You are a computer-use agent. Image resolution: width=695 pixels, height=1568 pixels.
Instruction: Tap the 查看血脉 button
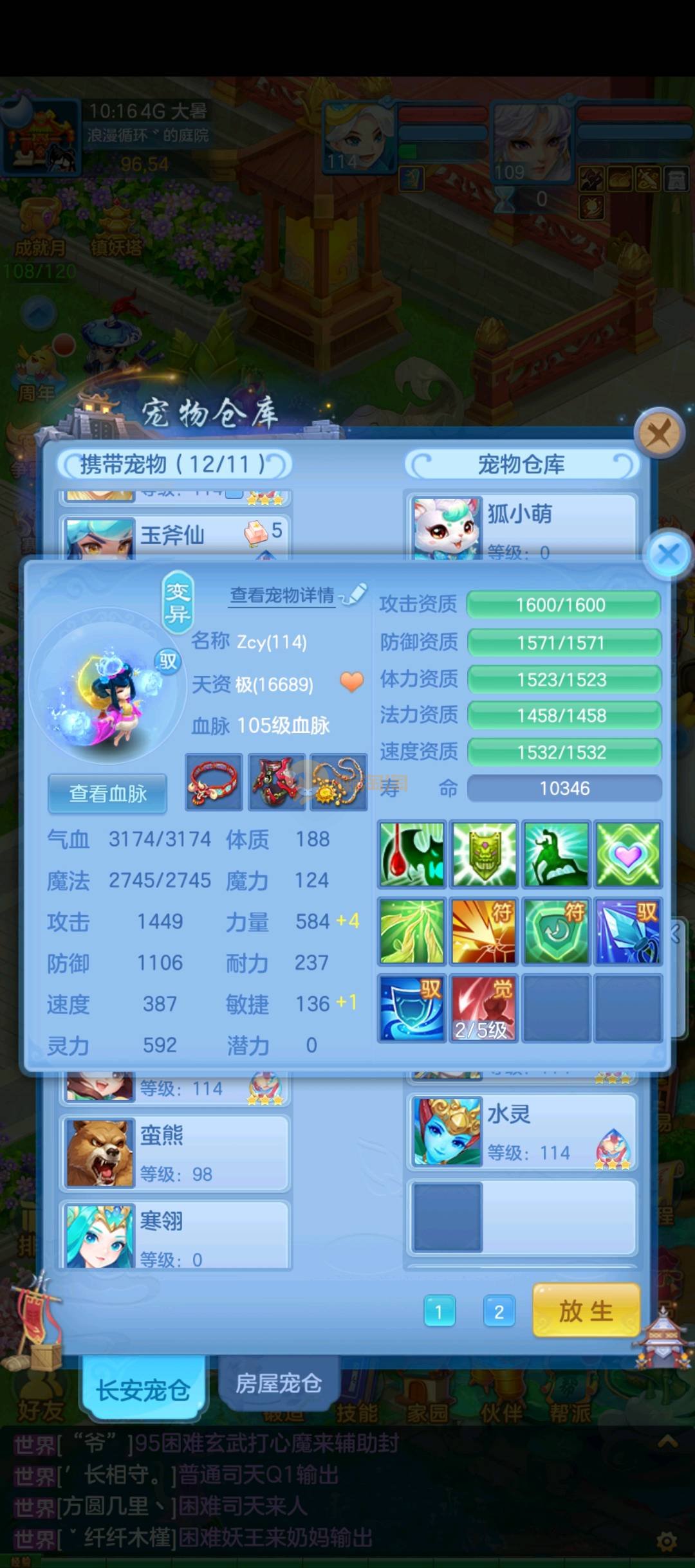(x=107, y=794)
